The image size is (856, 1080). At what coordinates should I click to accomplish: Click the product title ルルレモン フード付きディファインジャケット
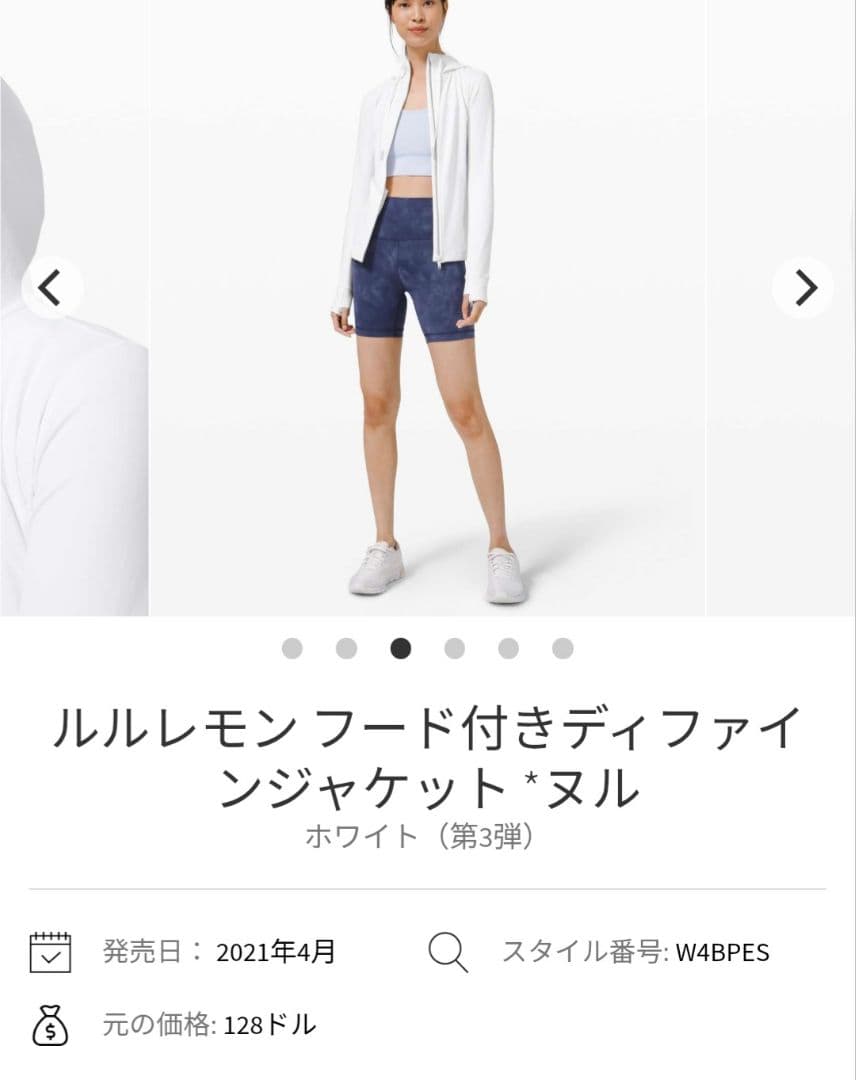428,755
